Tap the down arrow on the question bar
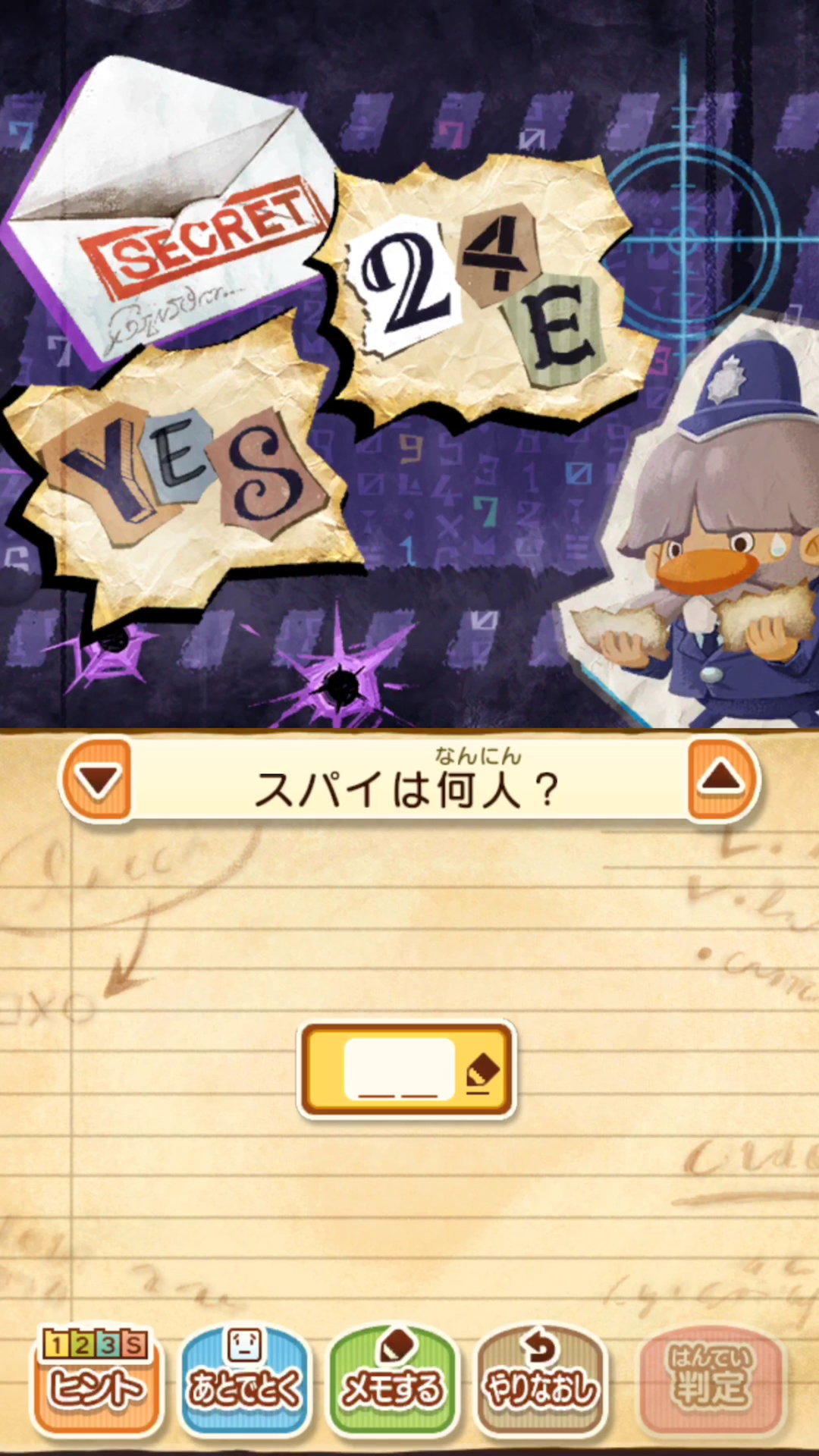 [x=98, y=780]
